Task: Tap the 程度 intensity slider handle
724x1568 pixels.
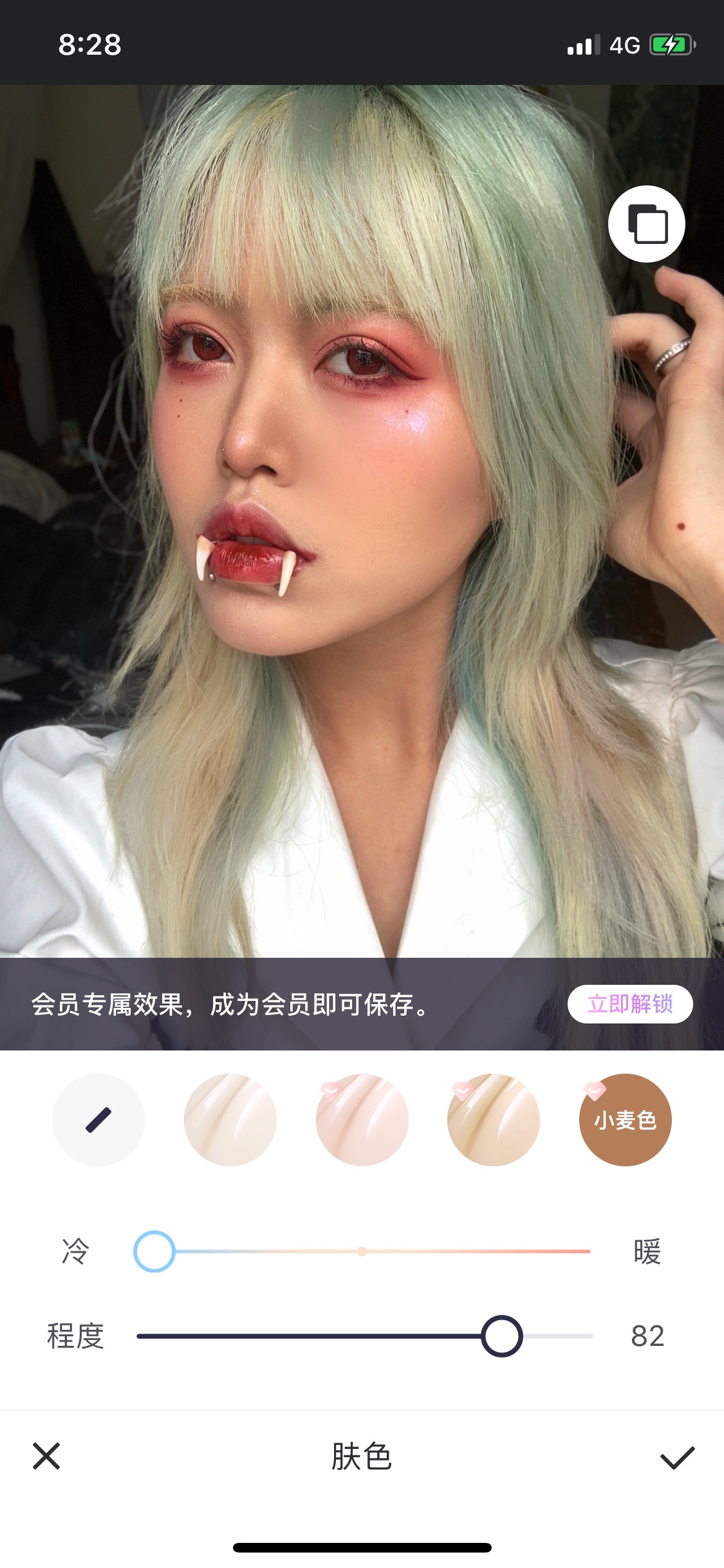Action: (502, 1336)
